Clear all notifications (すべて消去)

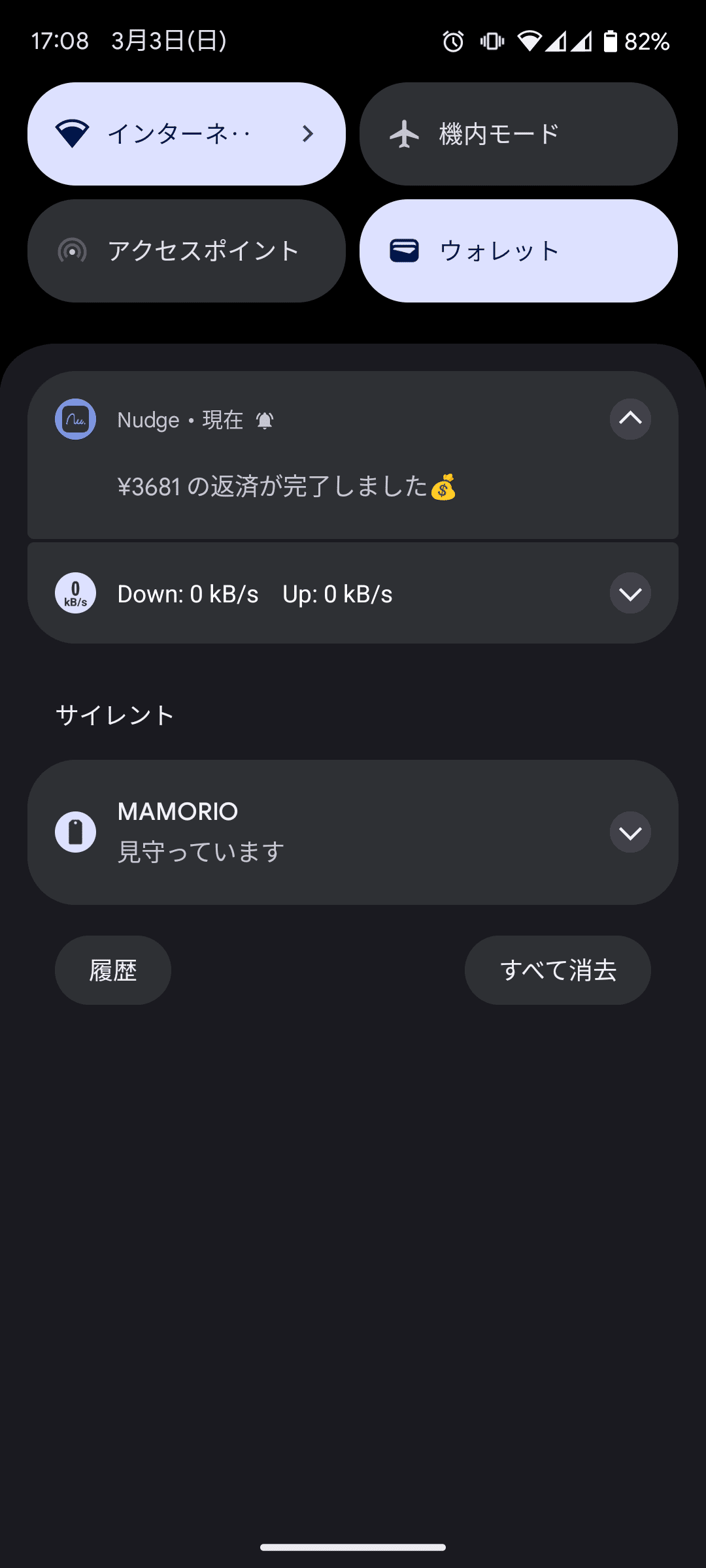coord(558,970)
